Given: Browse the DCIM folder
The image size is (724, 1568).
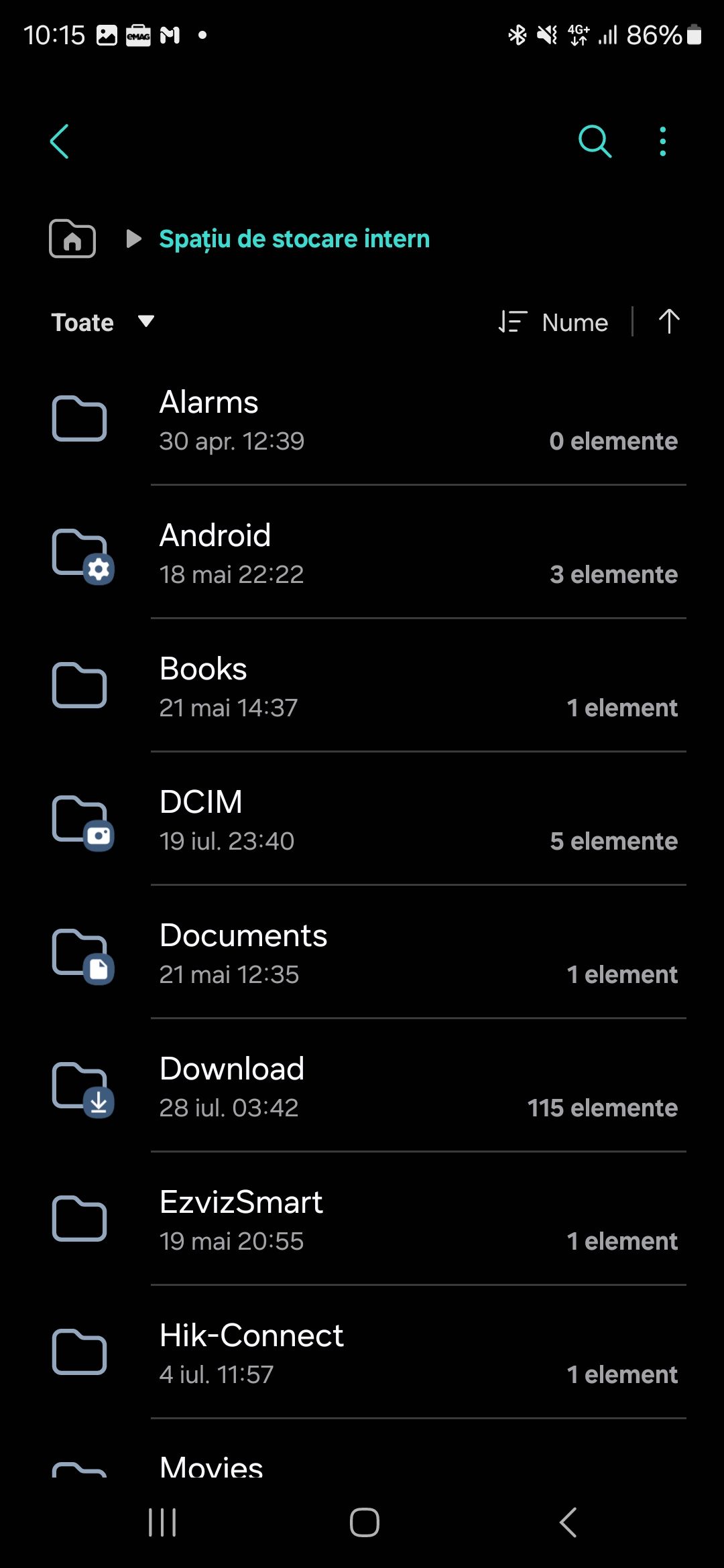Looking at the screenshot, I should 362,820.
